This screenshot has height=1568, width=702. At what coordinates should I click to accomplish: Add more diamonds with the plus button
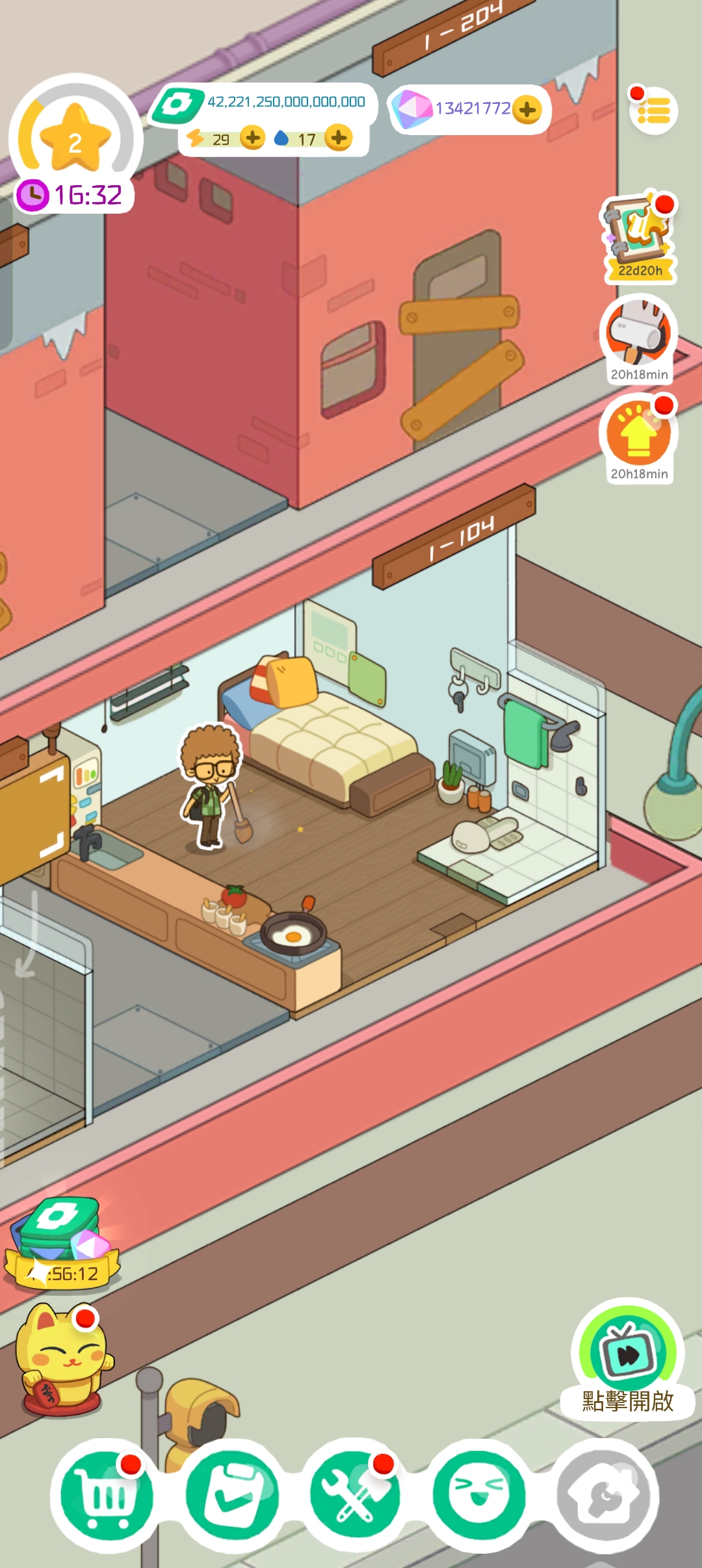pos(527,109)
